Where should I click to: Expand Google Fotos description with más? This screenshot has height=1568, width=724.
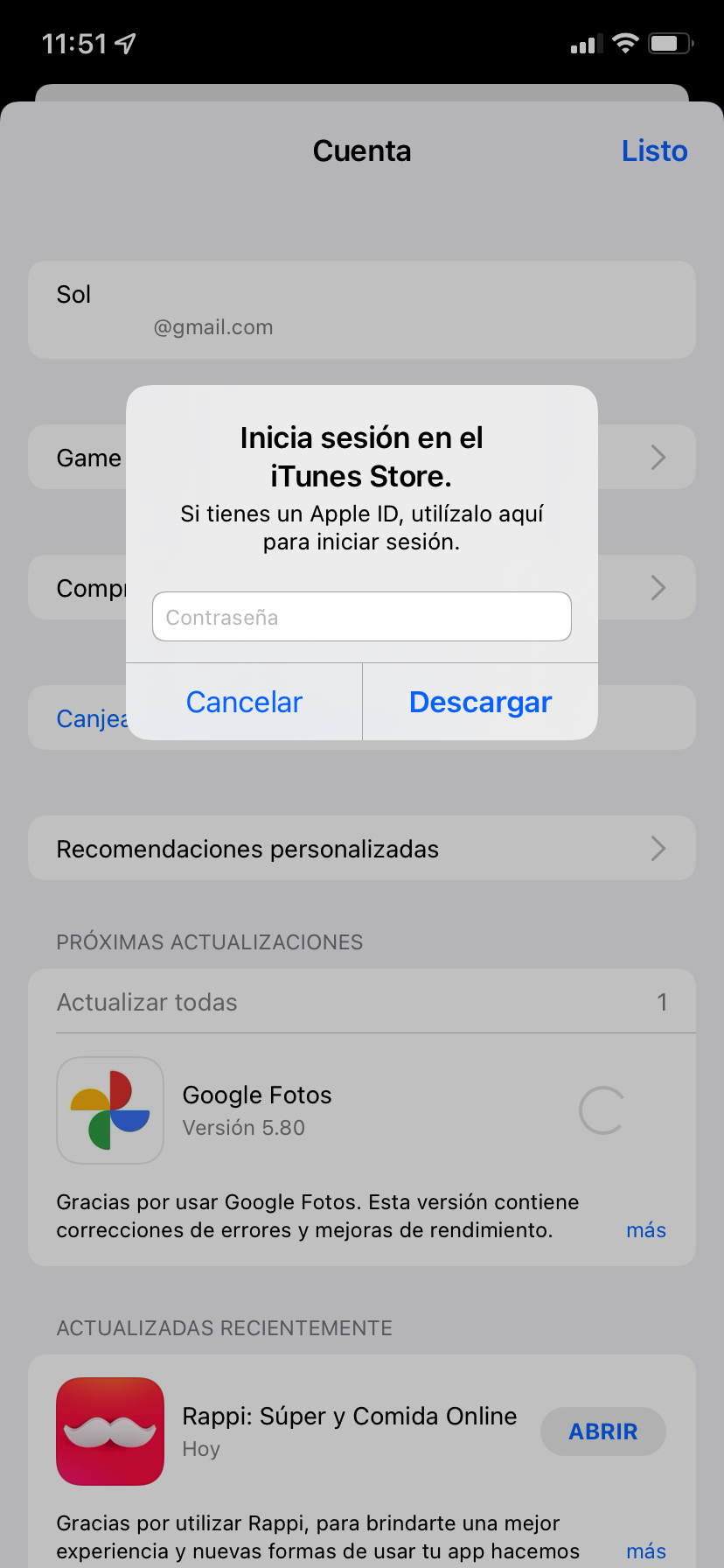tap(646, 1230)
